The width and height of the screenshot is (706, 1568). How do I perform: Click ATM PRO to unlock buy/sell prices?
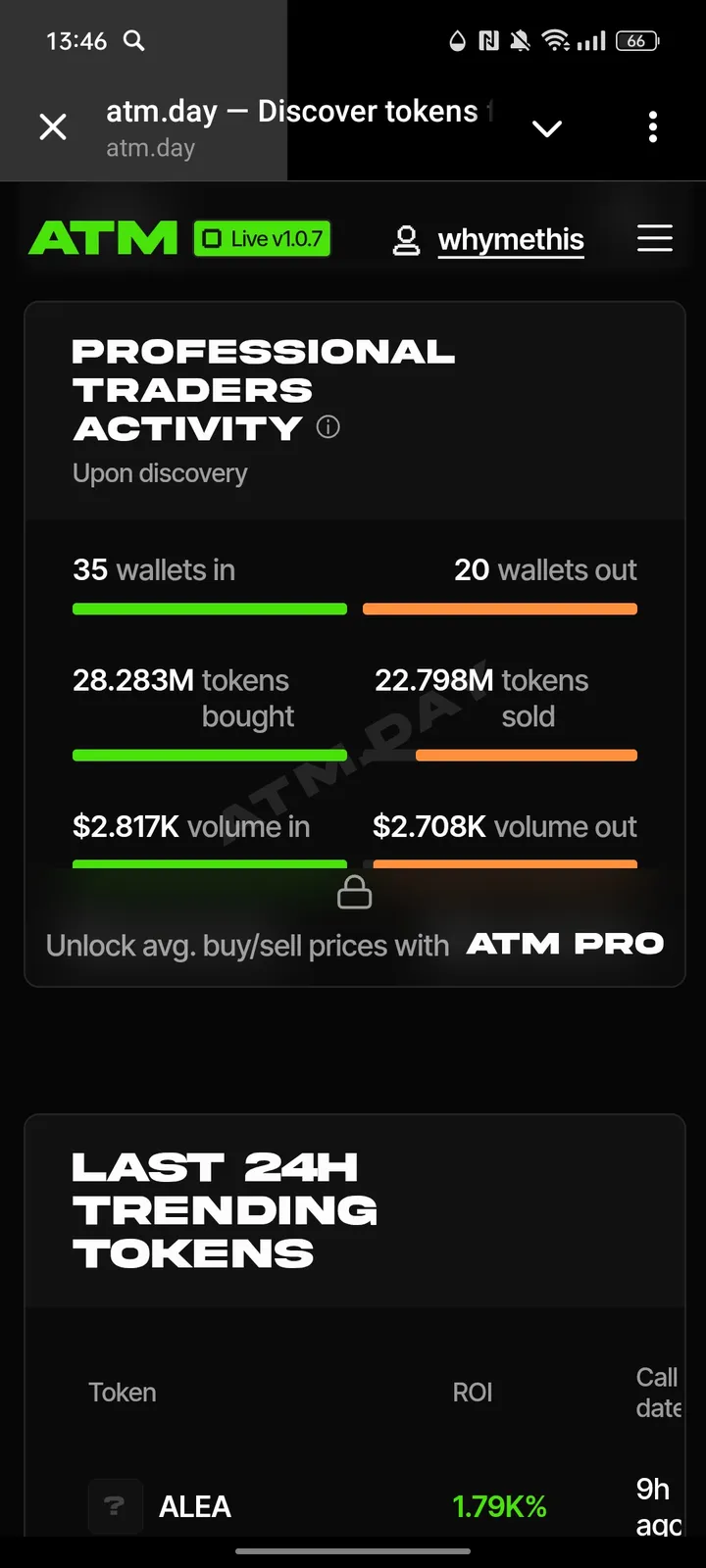[x=565, y=944]
